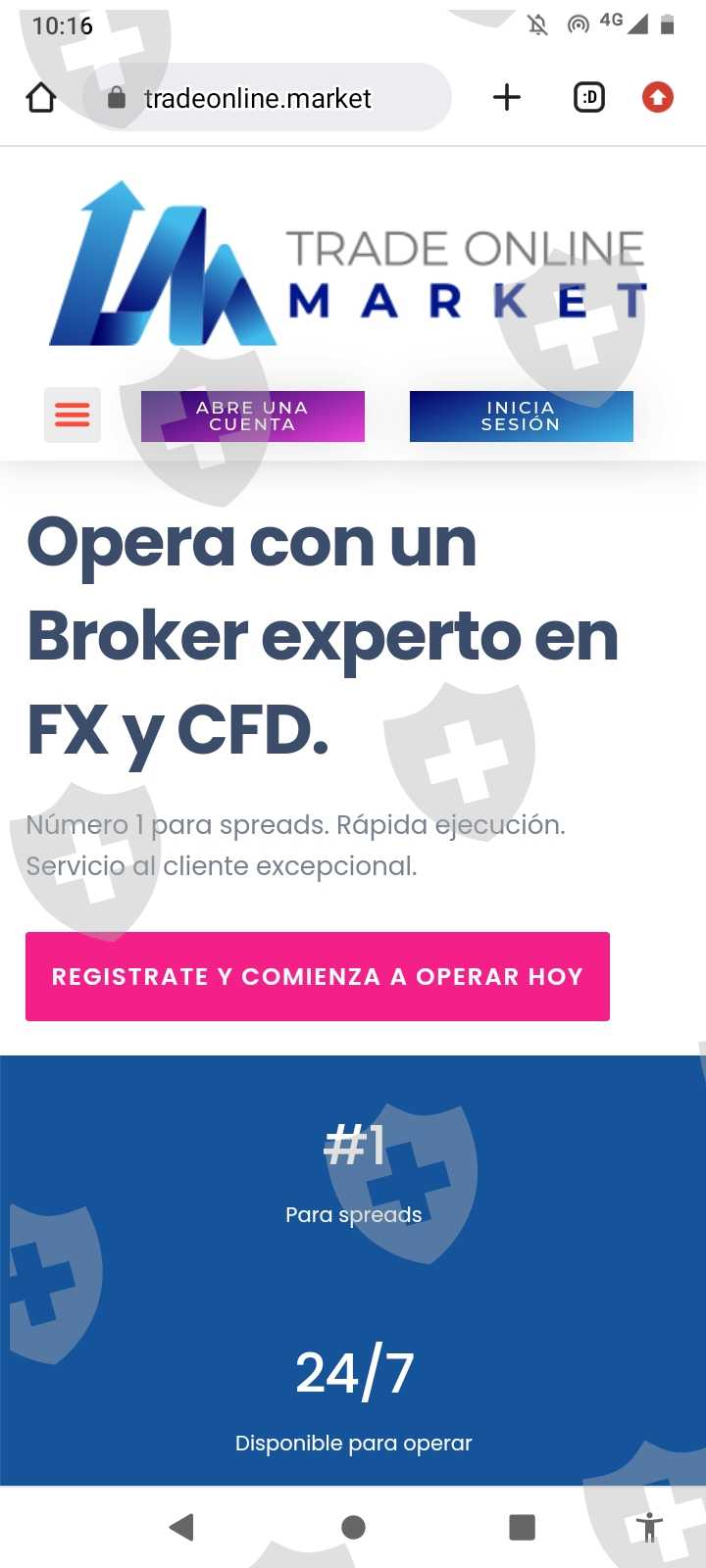The height and width of the screenshot is (1568, 706).
Task: Go back with system back button
Action: point(181,1527)
